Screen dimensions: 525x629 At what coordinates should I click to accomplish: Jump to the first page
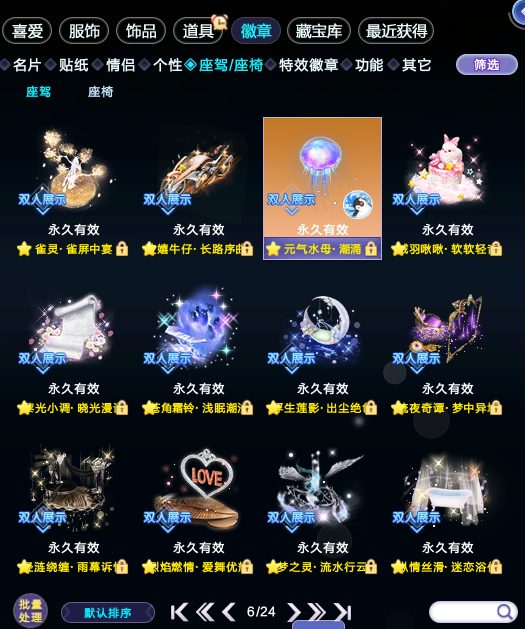(178, 612)
